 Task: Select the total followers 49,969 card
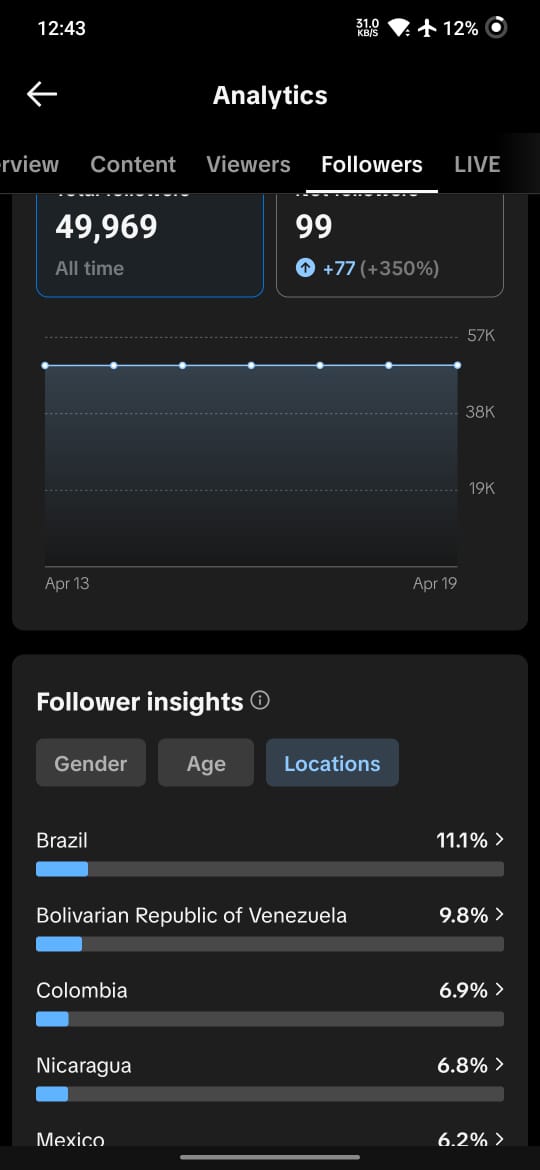pyautogui.click(x=150, y=245)
